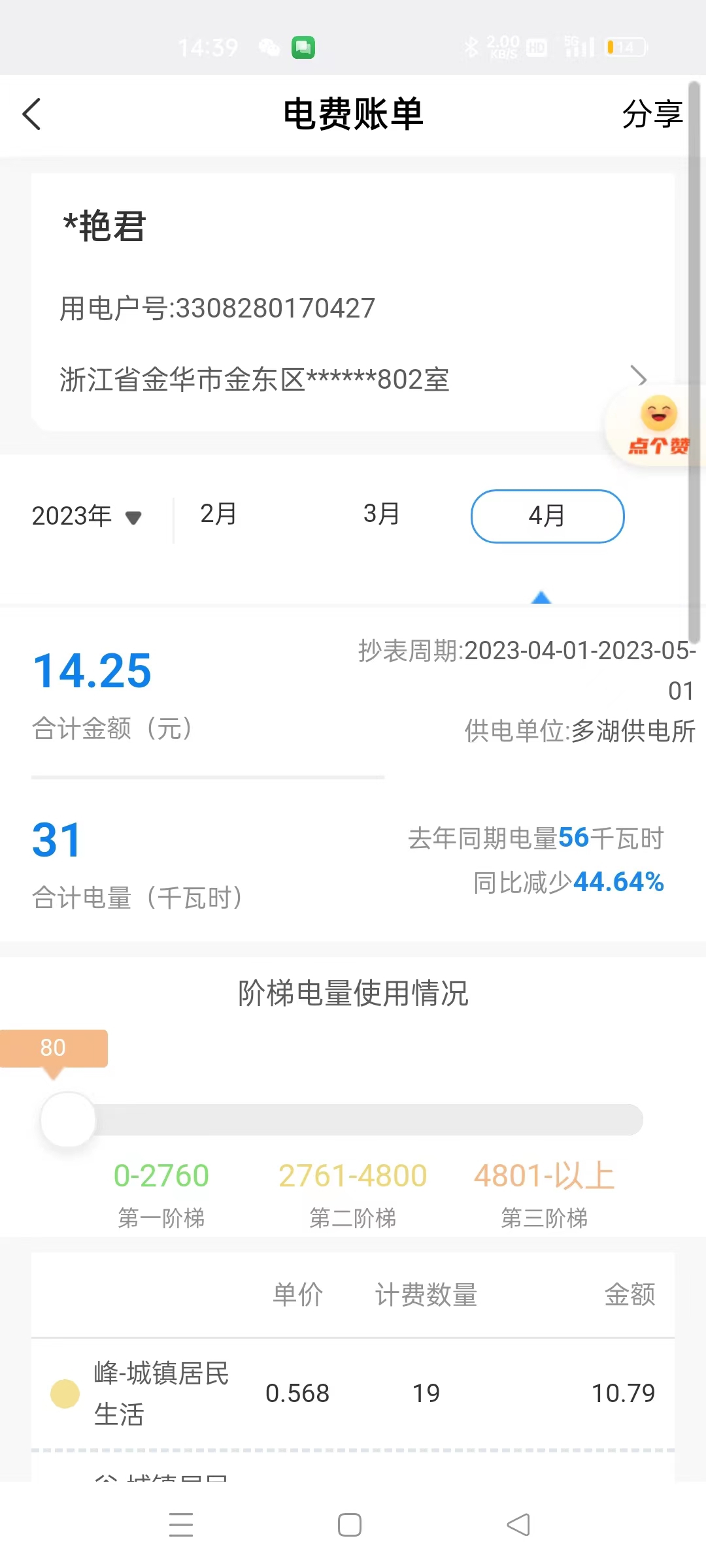Image resolution: width=706 pixels, height=1568 pixels.
Task: Go back using the top-left arrow
Action: click(x=31, y=114)
